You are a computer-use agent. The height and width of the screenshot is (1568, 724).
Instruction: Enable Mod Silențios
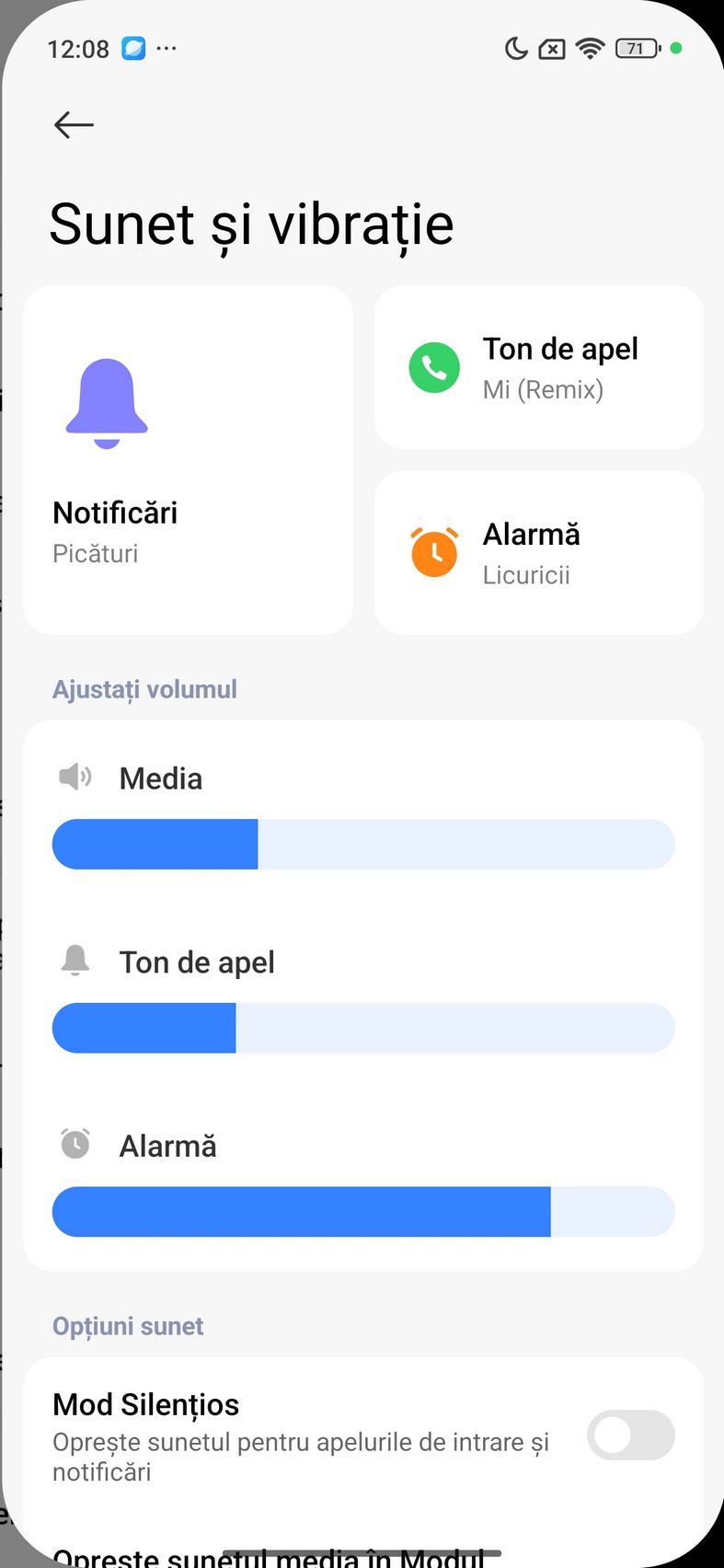click(x=630, y=1435)
